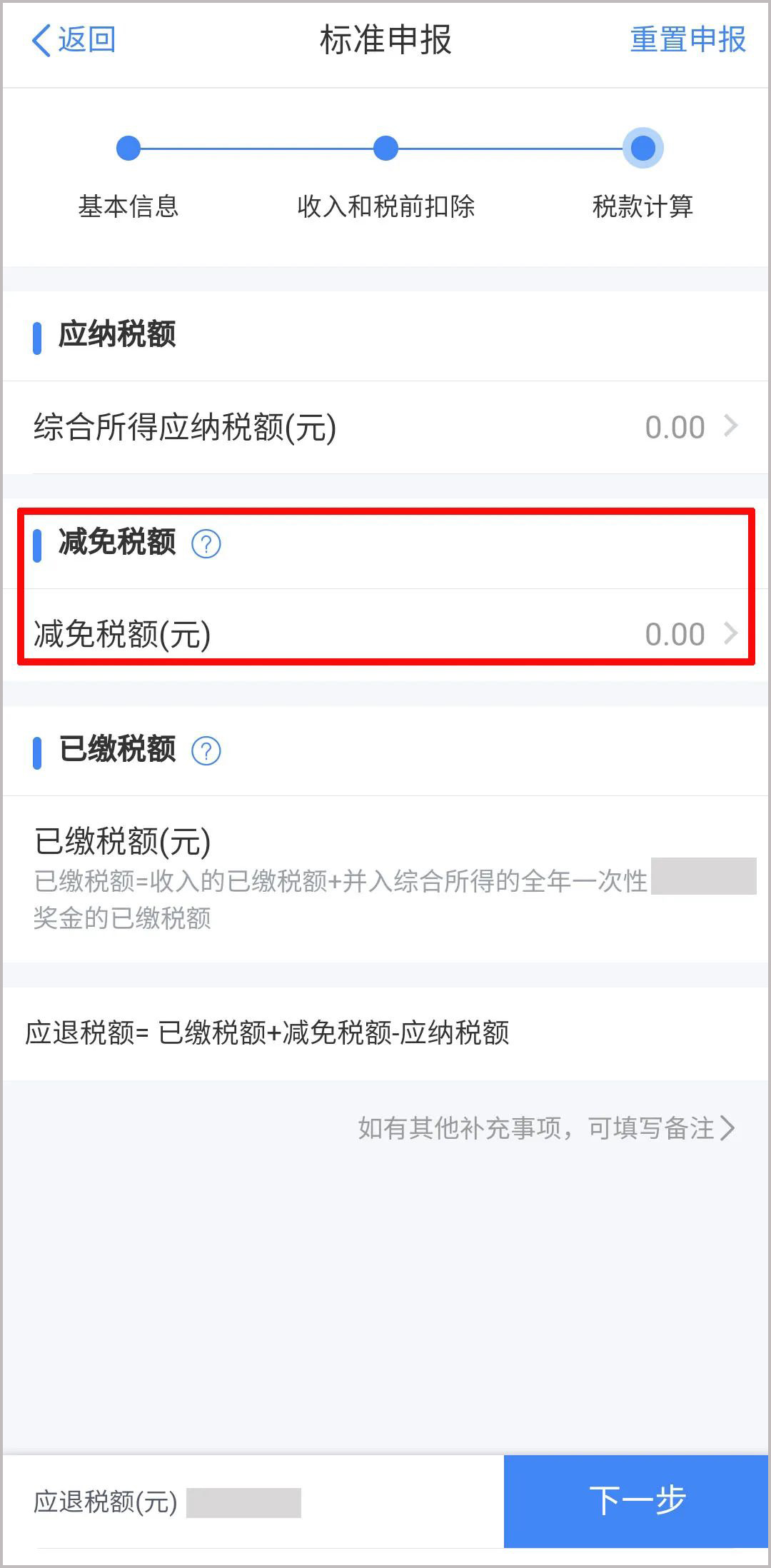Tap 重置申报 to reset the declaration
This screenshot has height=1568, width=771.
coord(687,40)
